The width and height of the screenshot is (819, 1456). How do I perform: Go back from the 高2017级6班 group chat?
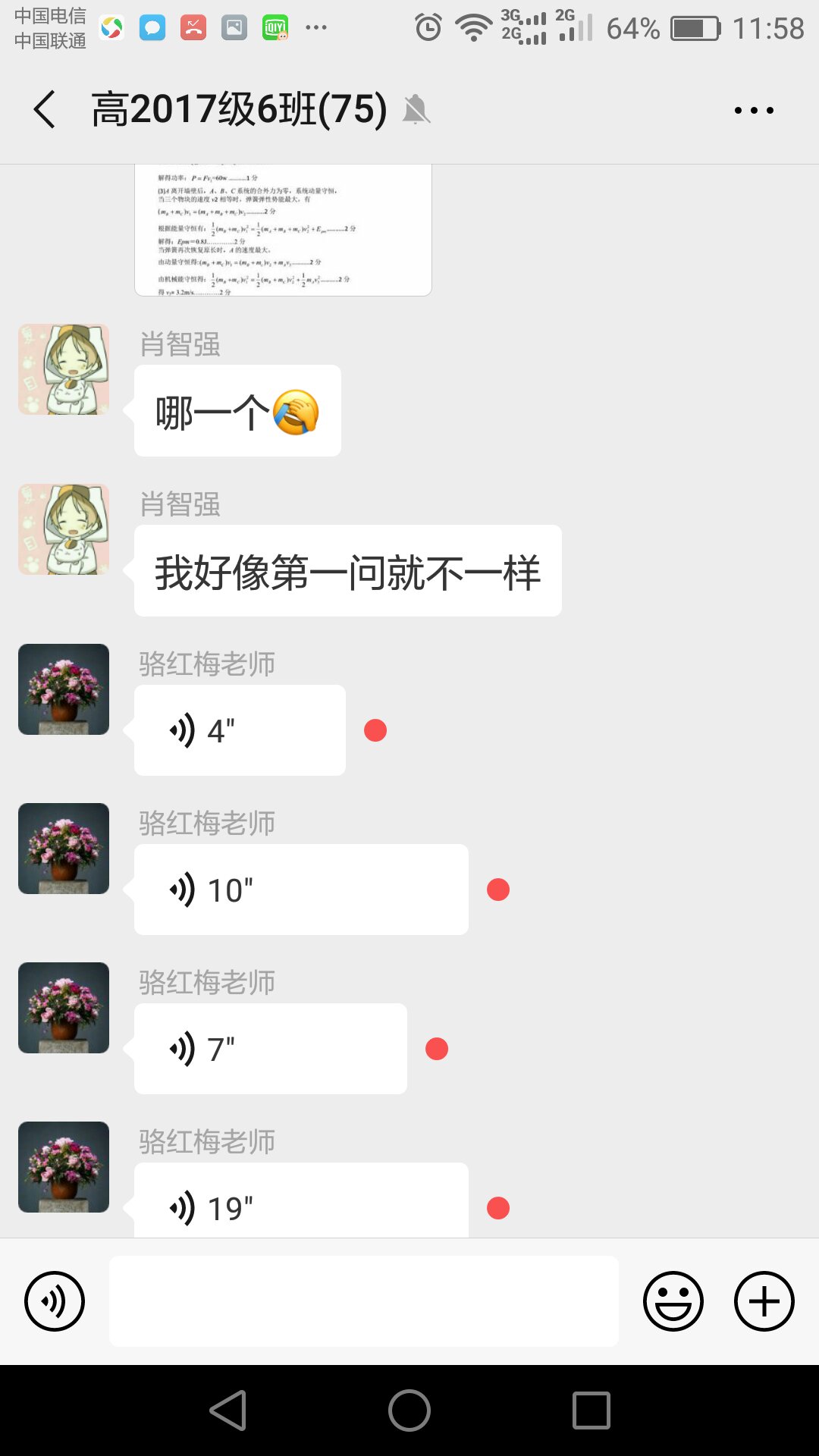(x=45, y=110)
